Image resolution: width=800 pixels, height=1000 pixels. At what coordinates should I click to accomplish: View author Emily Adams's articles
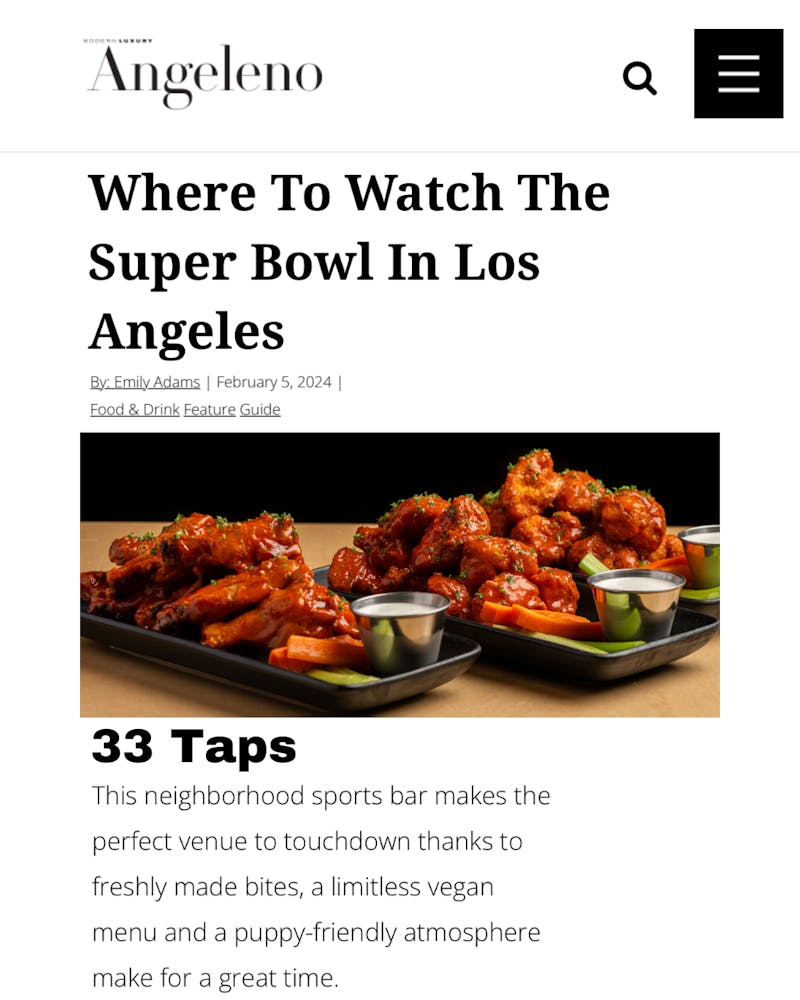click(145, 382)
